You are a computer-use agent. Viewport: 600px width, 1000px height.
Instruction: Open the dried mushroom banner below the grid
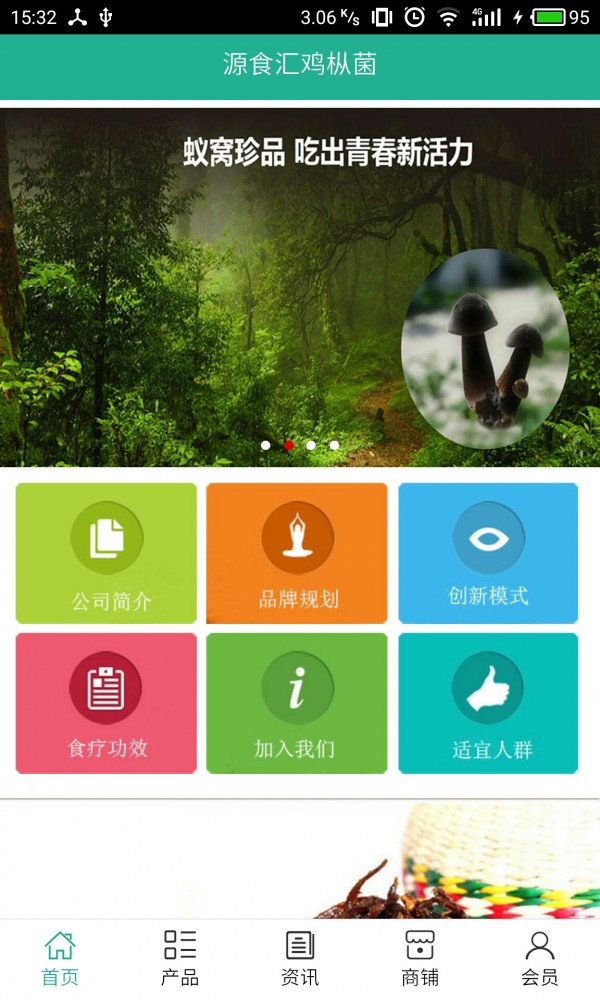(x=300, y=862)
